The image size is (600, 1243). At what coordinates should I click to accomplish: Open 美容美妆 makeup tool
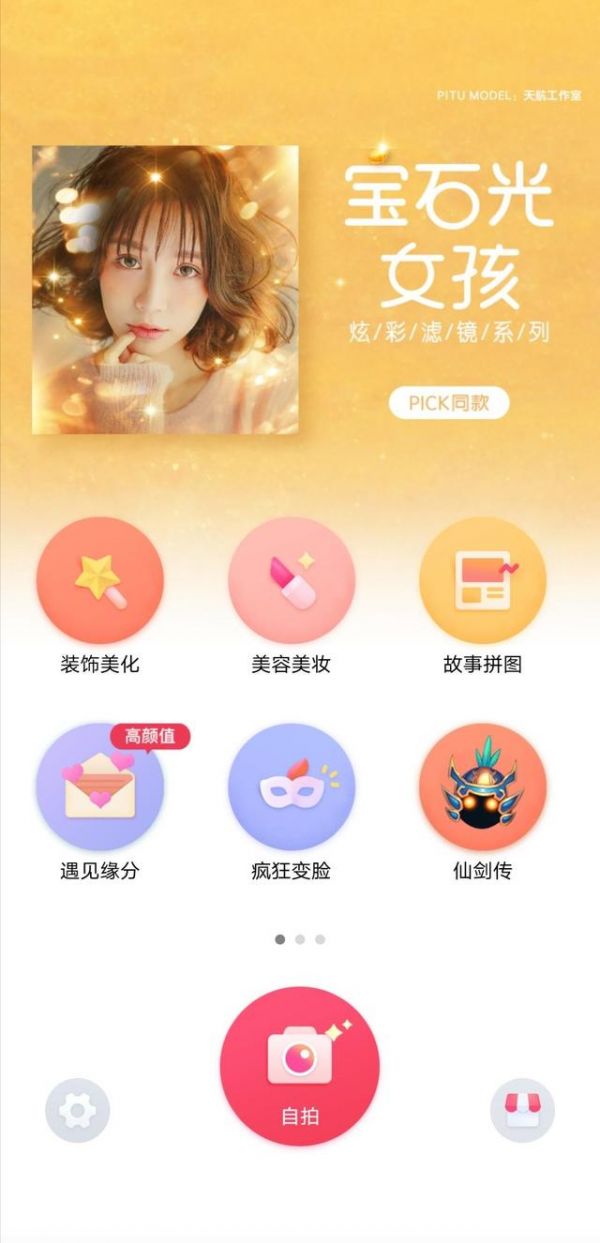click(x=292, y=580)
